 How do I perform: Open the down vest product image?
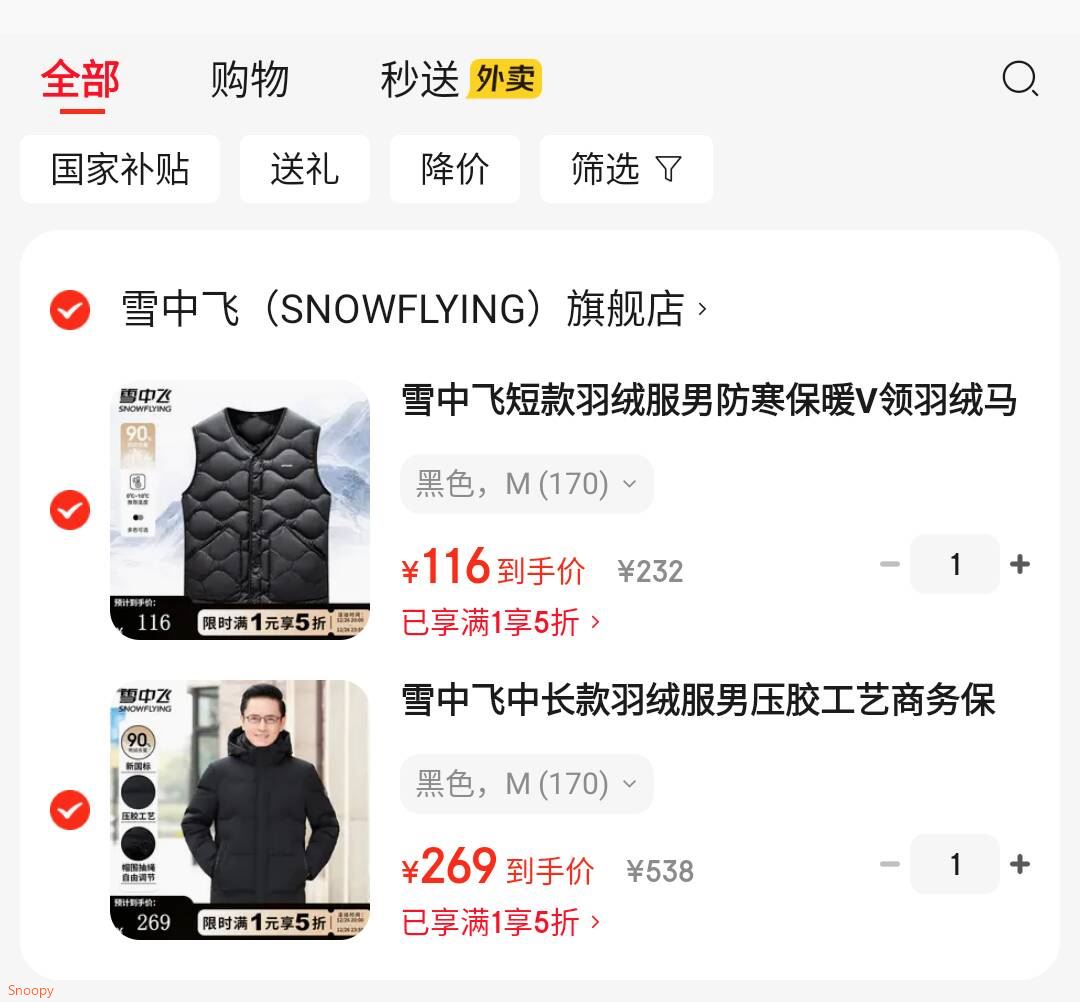(x=240, y=510)
